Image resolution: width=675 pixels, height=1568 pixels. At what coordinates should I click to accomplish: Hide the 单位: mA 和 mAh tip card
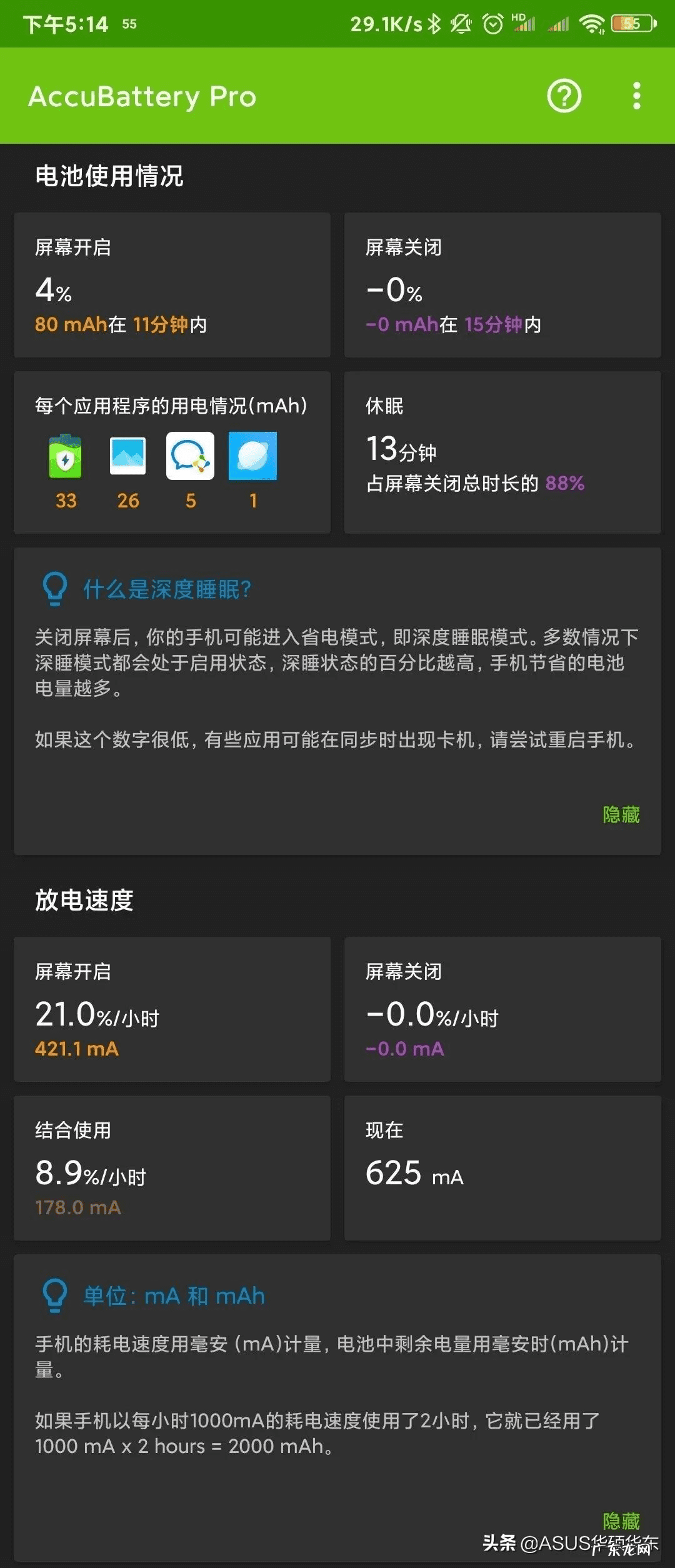point(621,1521)
